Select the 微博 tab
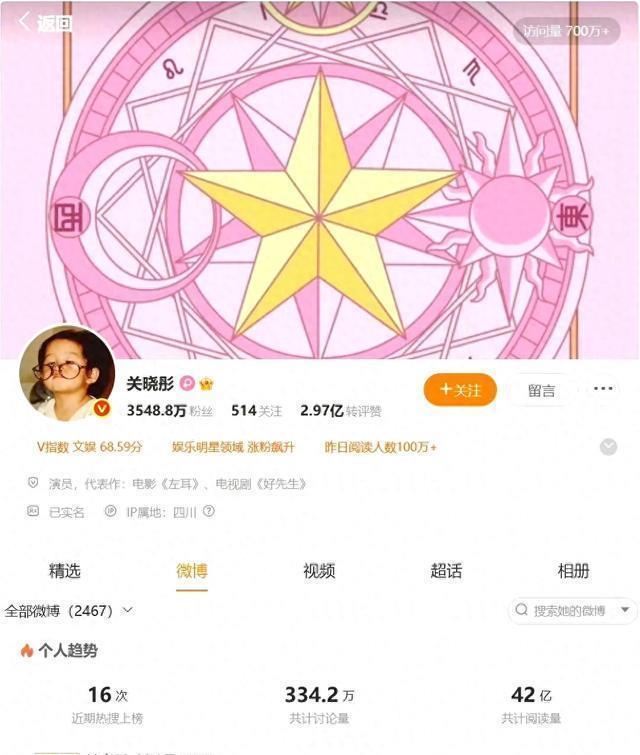640x755 pixels. (192, 571)
